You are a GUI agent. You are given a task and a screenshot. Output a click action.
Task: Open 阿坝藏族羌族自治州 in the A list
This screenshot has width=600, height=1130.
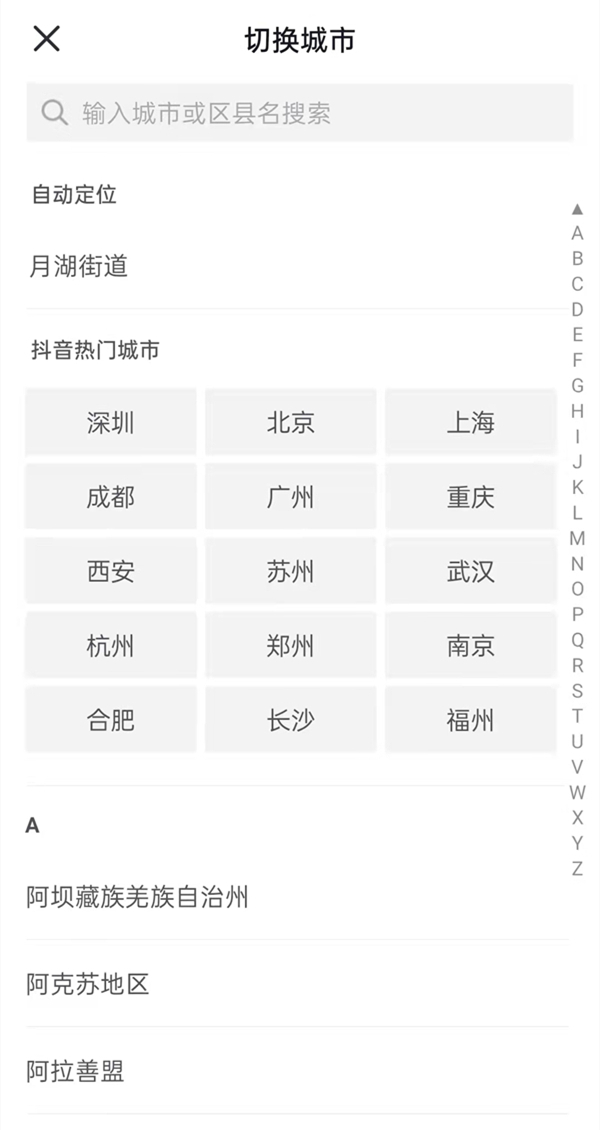(138, 897)
